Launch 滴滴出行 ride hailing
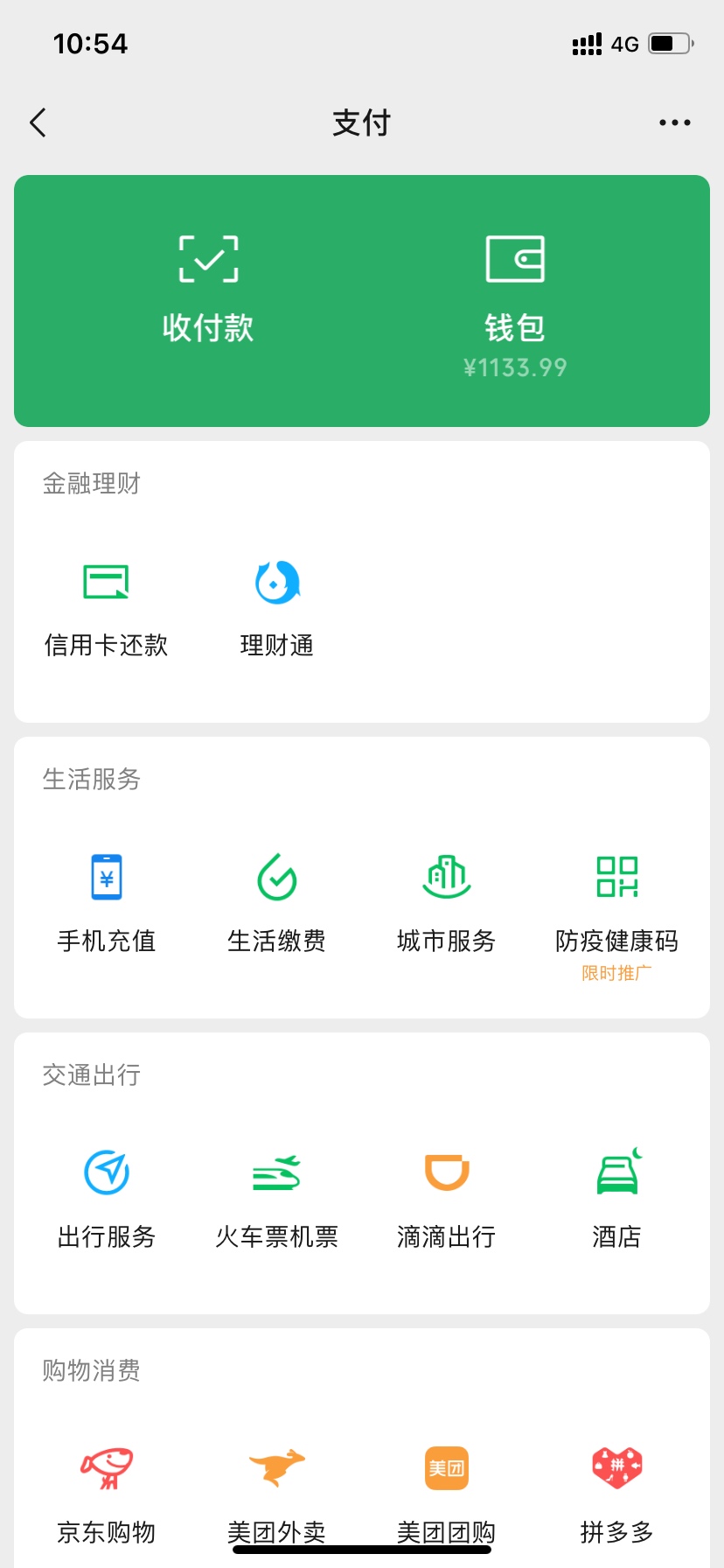The height and width of the screenshot is (1568, 724). click(x=447, y=1200)
